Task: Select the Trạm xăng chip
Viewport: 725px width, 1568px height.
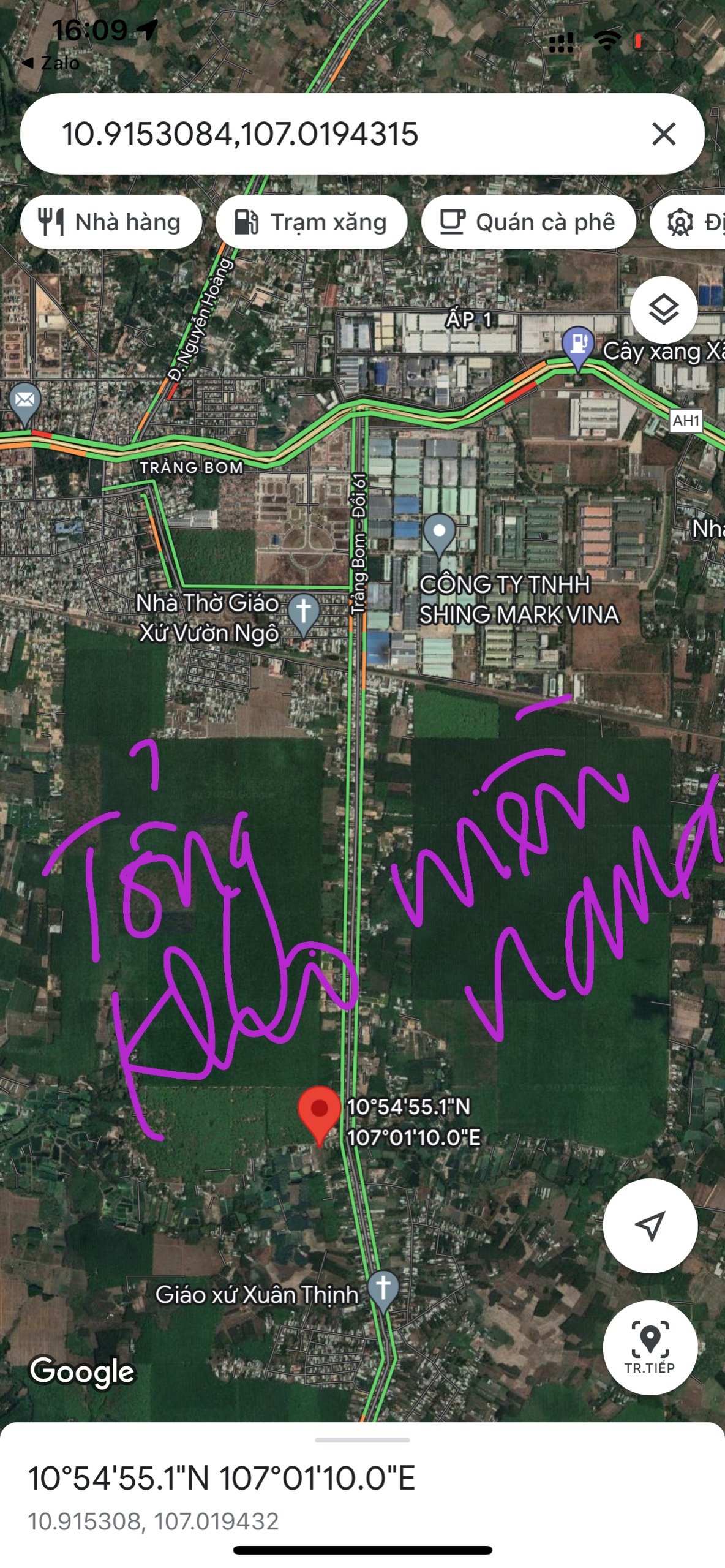Action: coord(311,222)
